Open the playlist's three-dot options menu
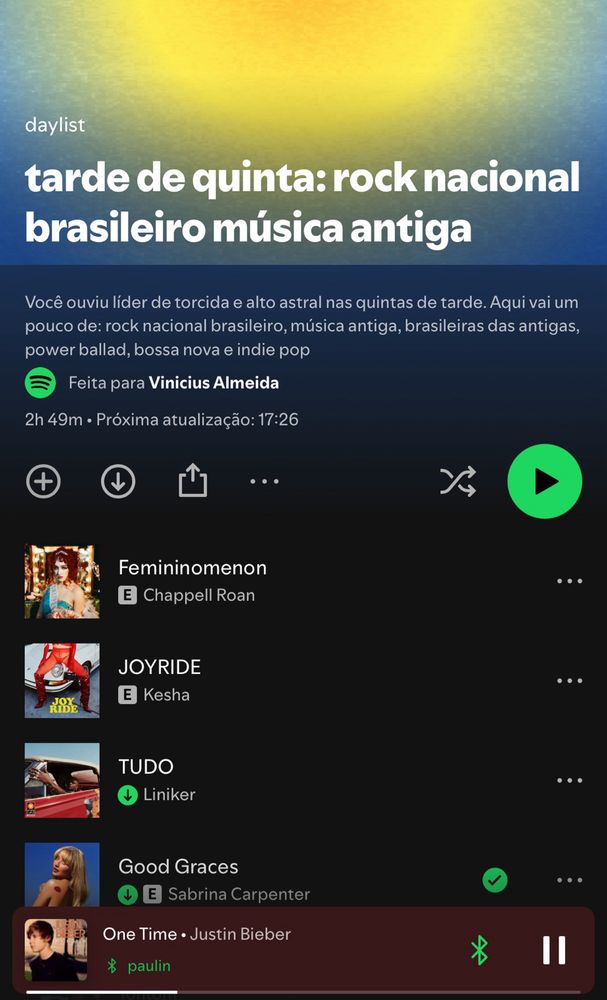The width and height of the screenshot is (607, 1000). pyautogui.click(x=264, y=481)
